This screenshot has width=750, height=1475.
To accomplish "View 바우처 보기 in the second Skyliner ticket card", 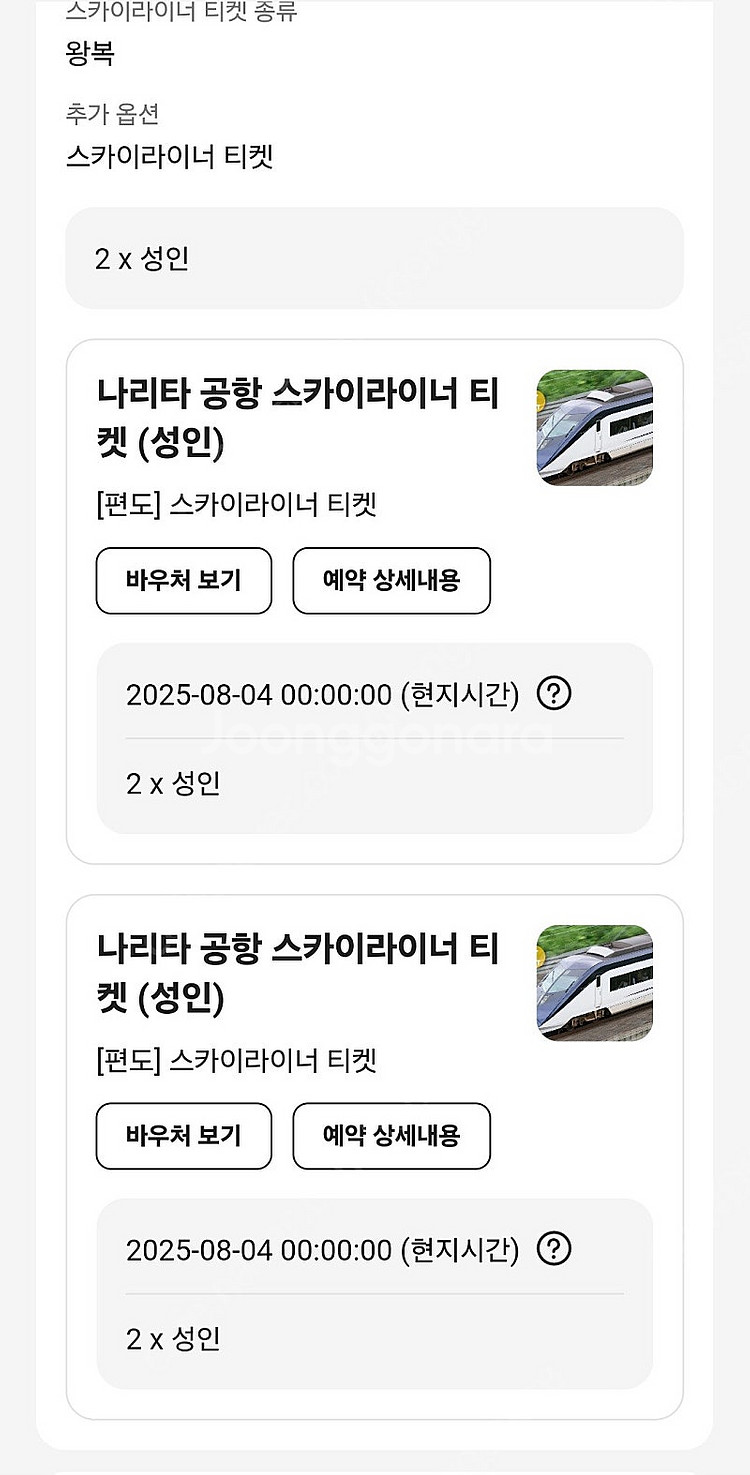I will click(x=184, y=1135).
